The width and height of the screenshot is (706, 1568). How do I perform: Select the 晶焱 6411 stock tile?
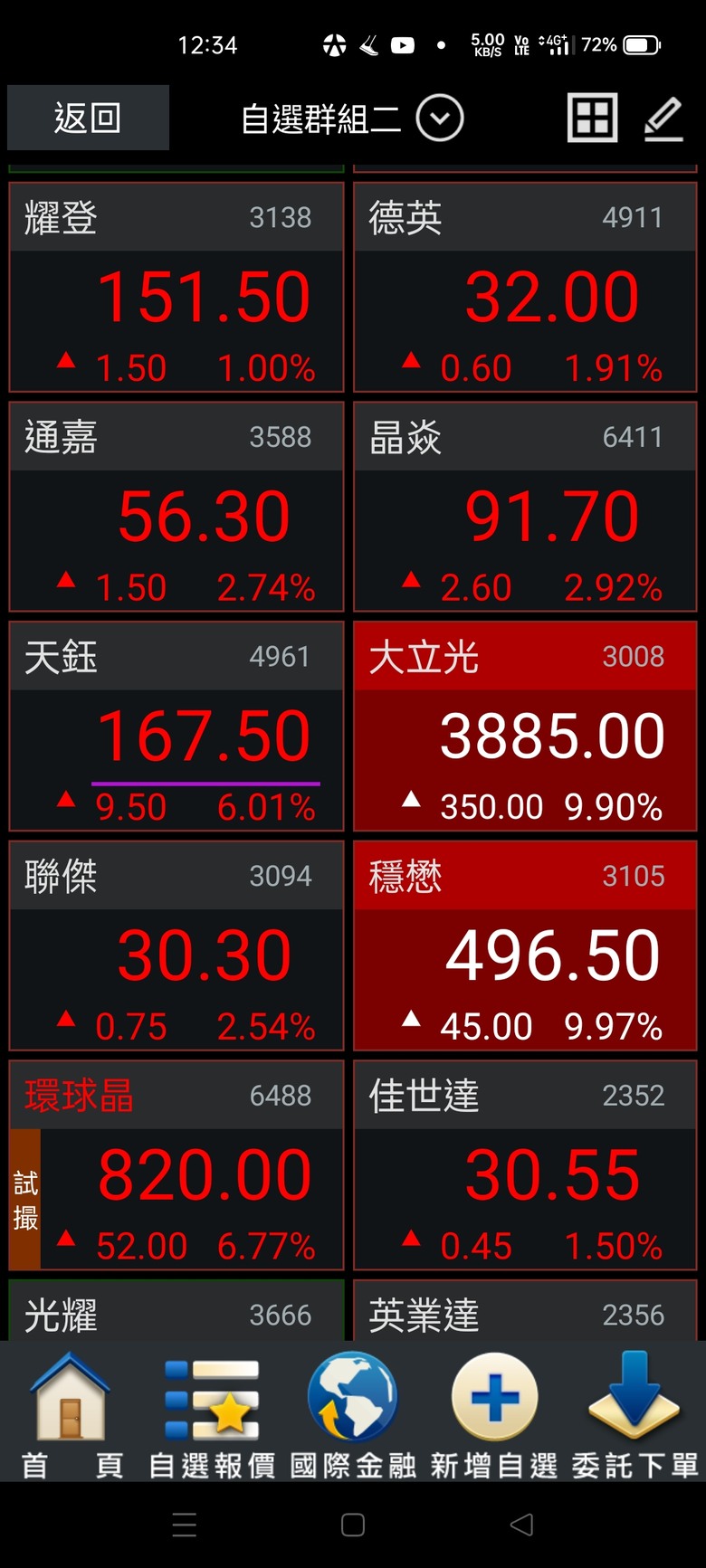click(x=525, y=507)
